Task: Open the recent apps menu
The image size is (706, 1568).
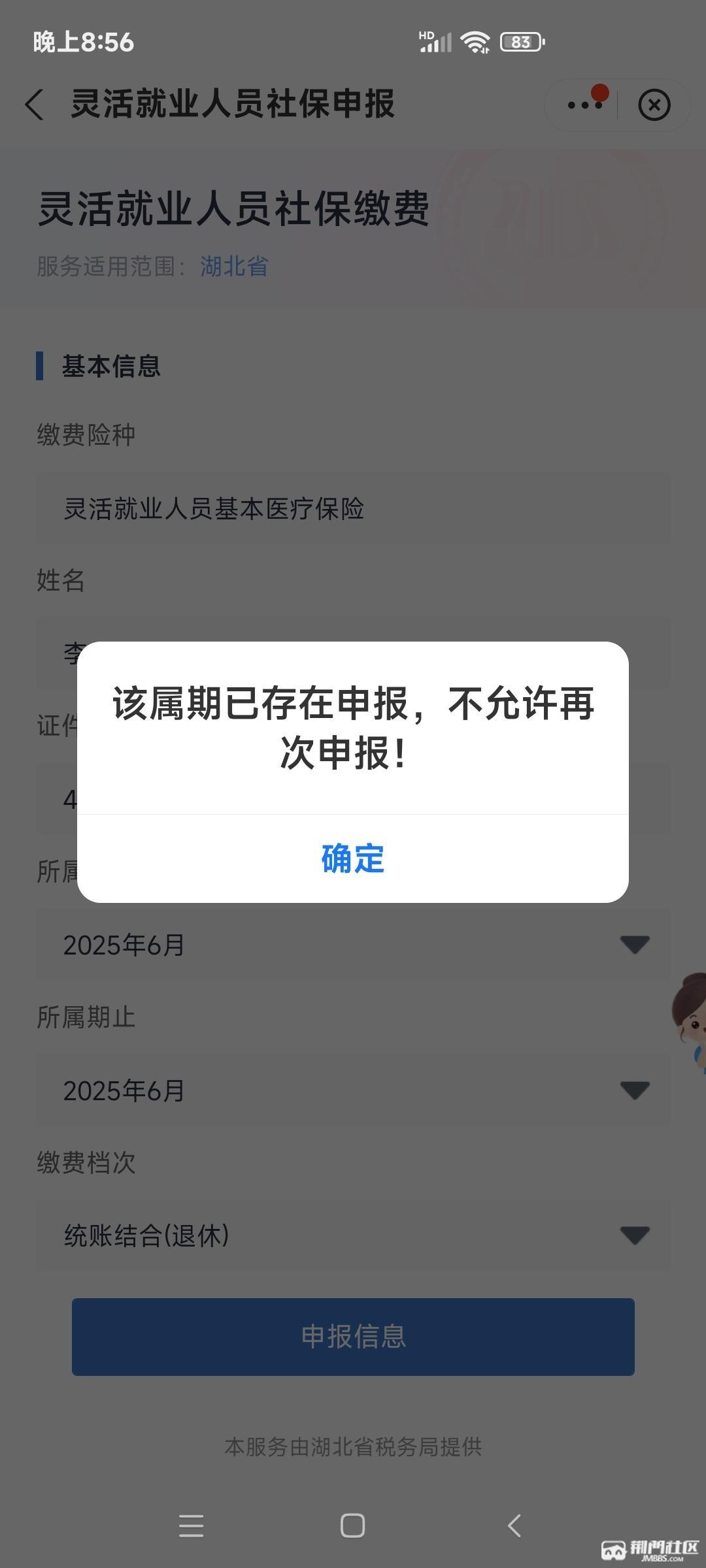Action: point(191,1526)
